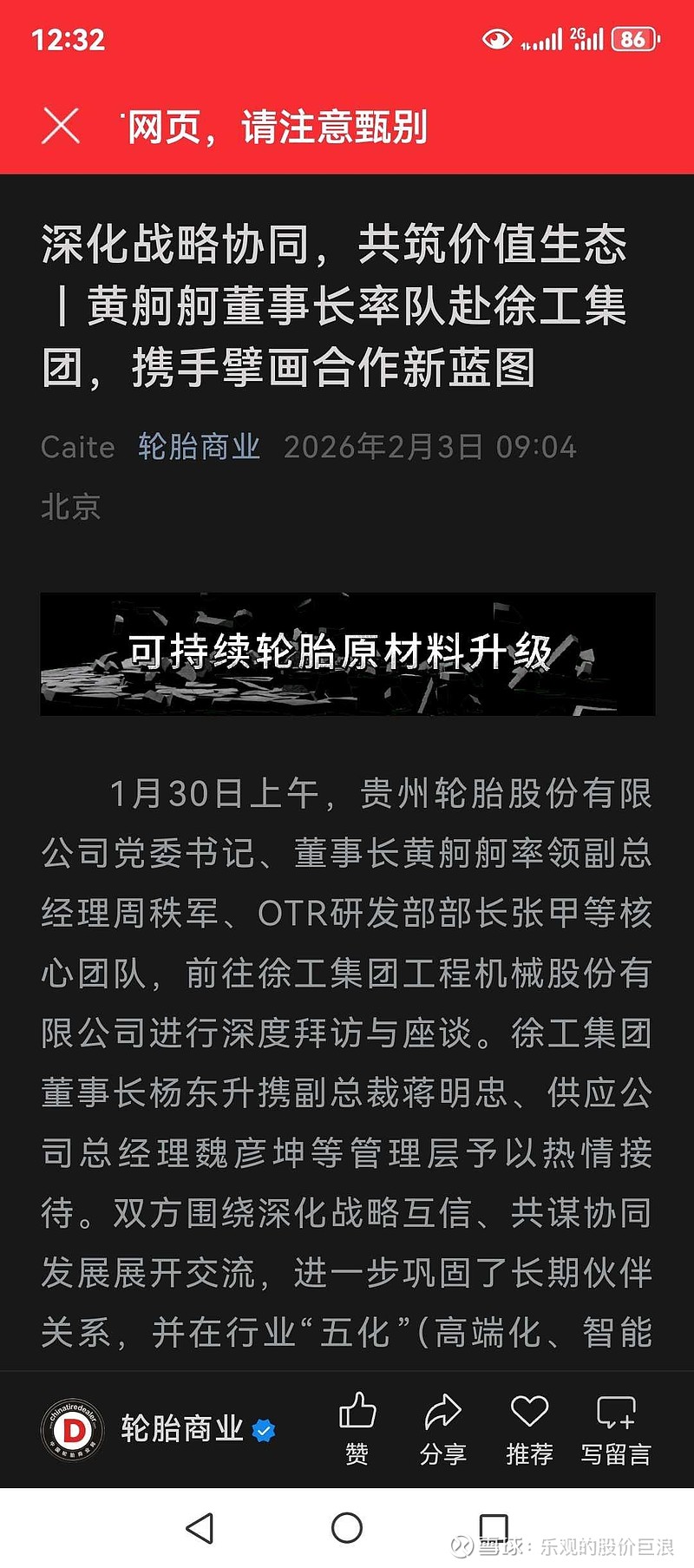Tap the battery indicator showing 86
The image size is (694, 1568).
coord(632,38)
